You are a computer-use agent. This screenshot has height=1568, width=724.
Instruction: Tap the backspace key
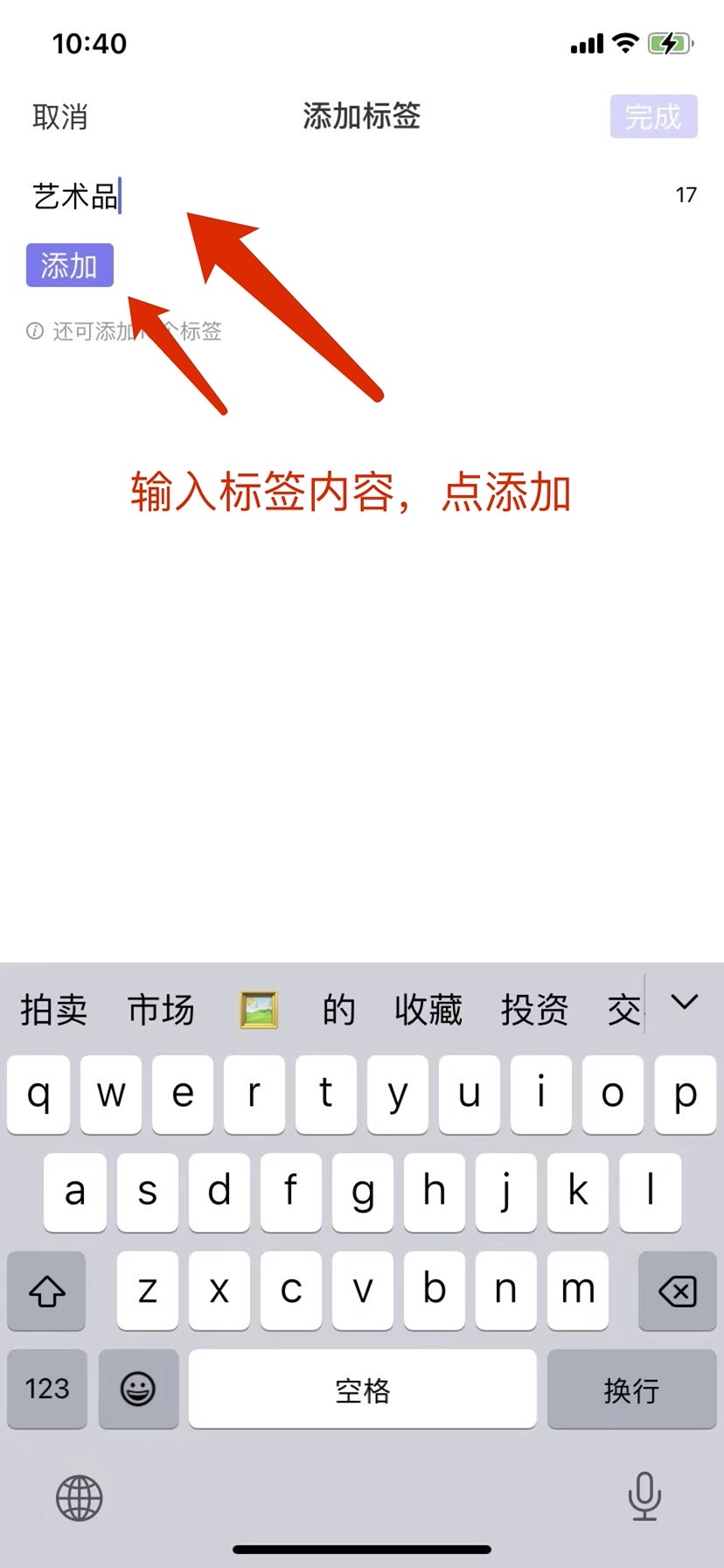click(677, 1291)
